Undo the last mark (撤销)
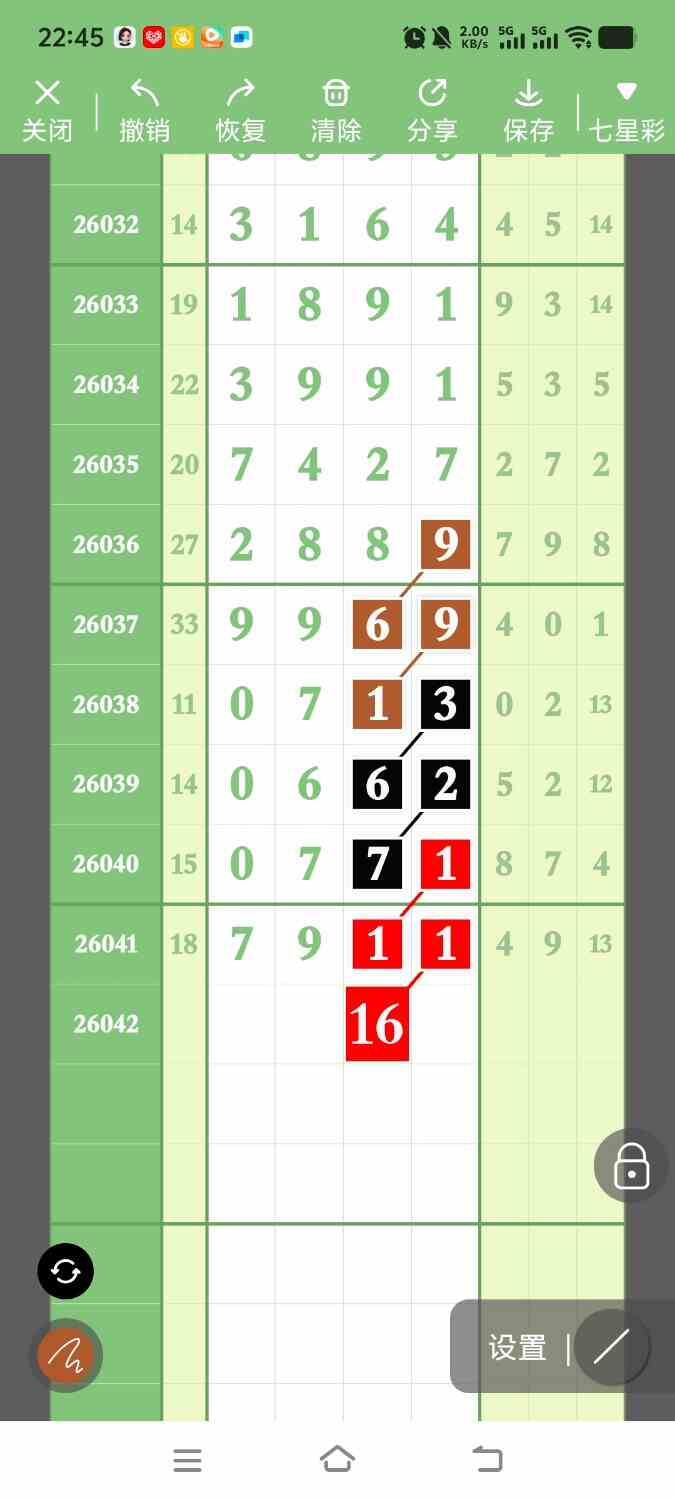Viewport: 675px width, 1500px height. (x=144, y=111)
